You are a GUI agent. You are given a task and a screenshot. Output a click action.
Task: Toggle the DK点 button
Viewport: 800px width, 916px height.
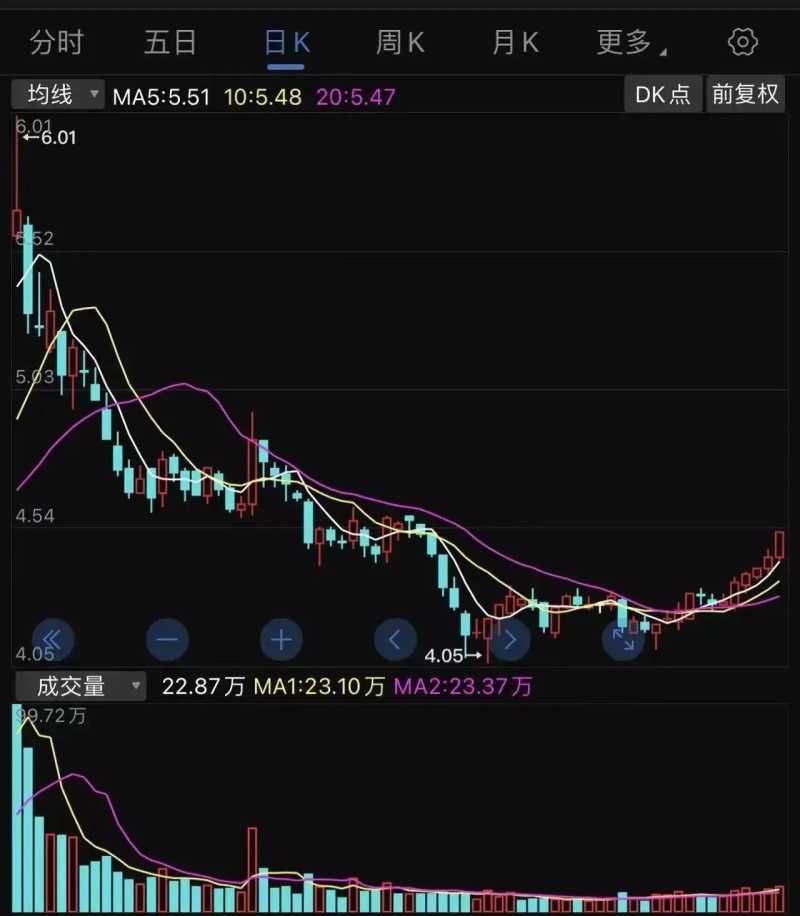[x=663, y=95]
